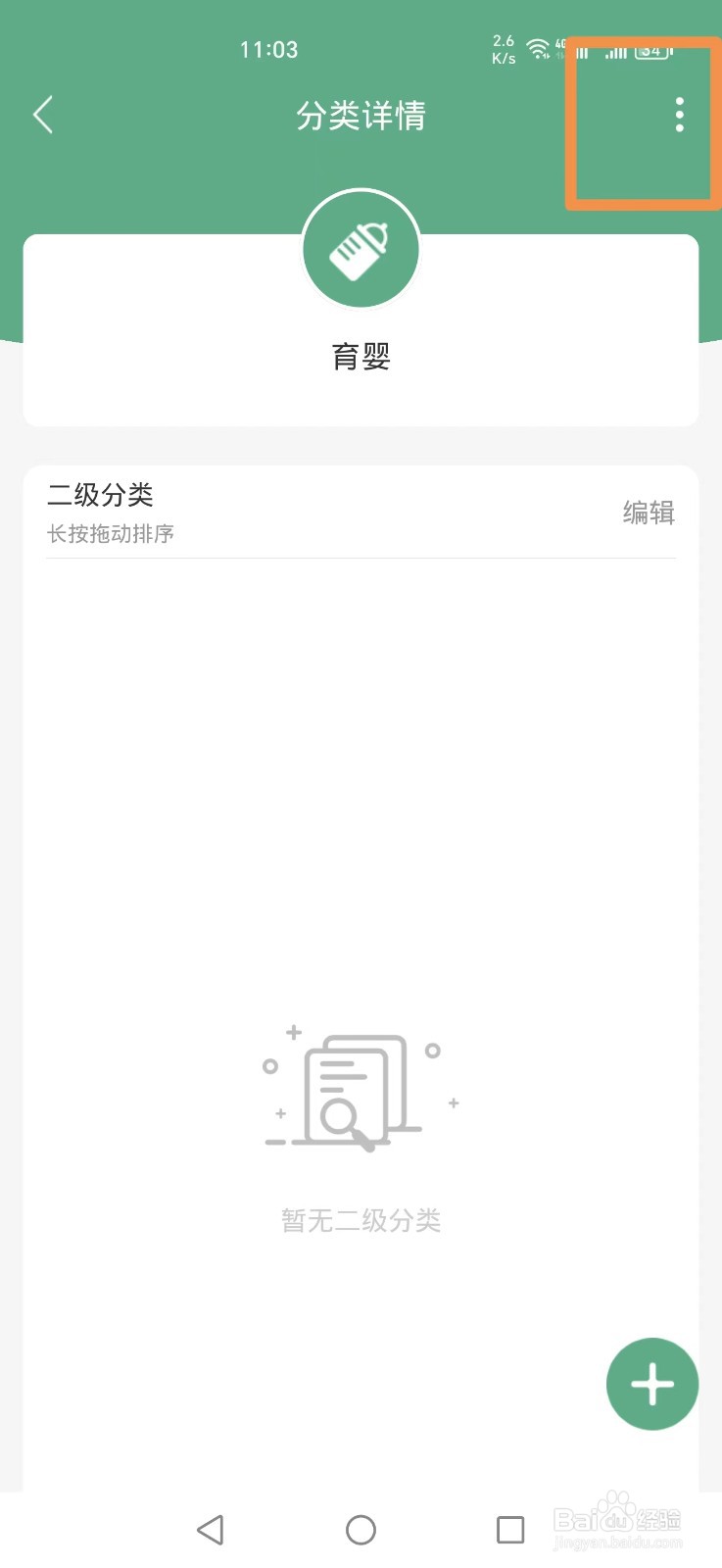
Task: Tap the 分类详情 title text
Action: point(361,116)
